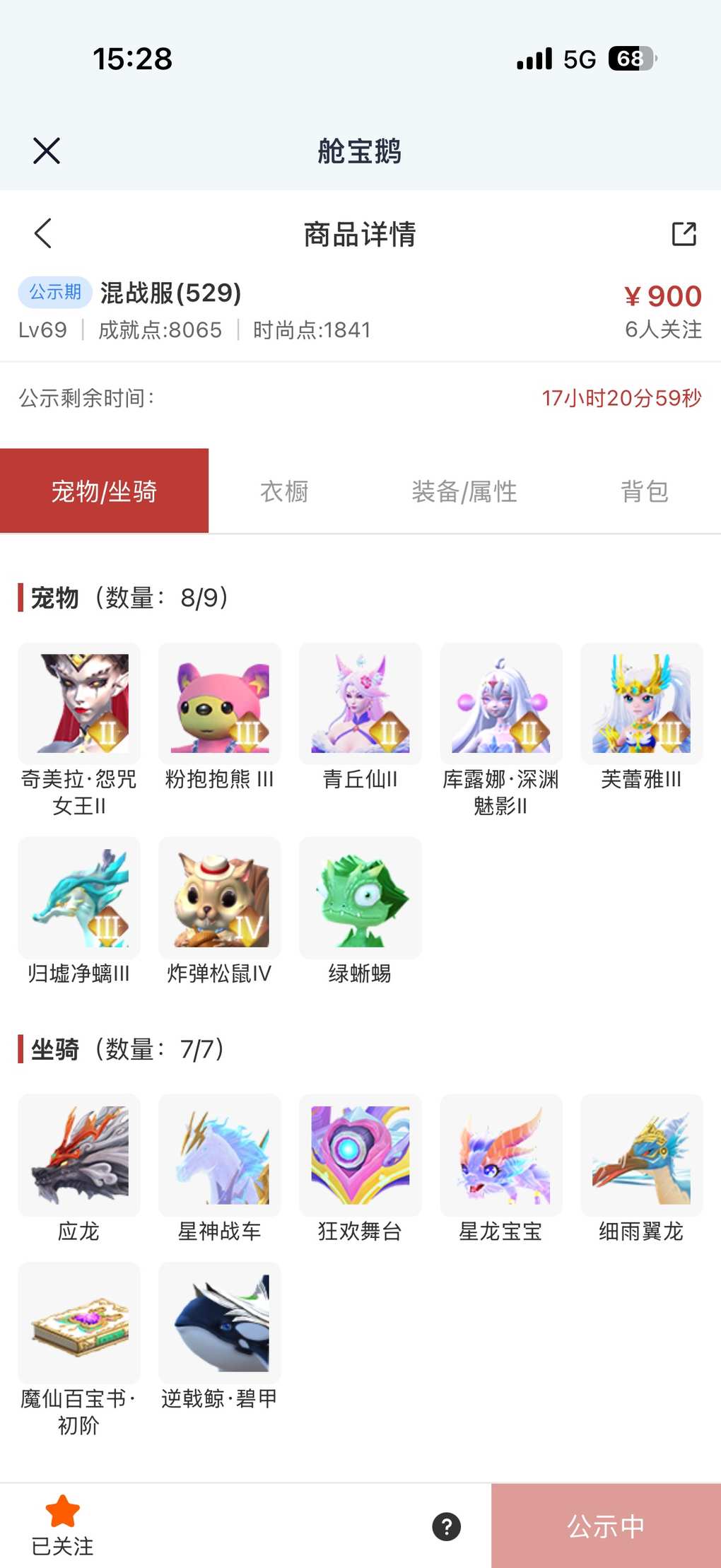The image size is (721, 1568).
Task: Unfollow this listing via 已关注 star
Action: pos(62,1525)
